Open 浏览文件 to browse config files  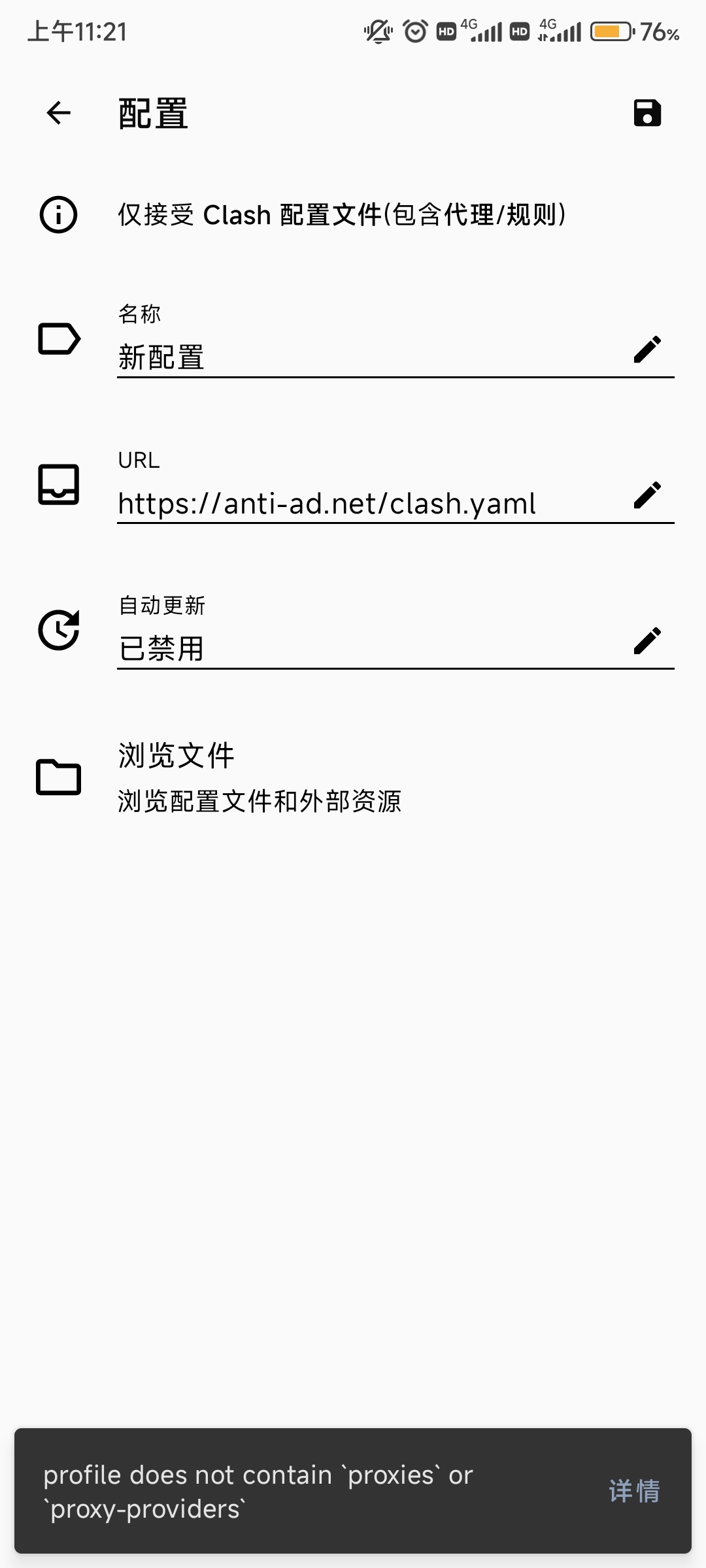pos(259,777)
